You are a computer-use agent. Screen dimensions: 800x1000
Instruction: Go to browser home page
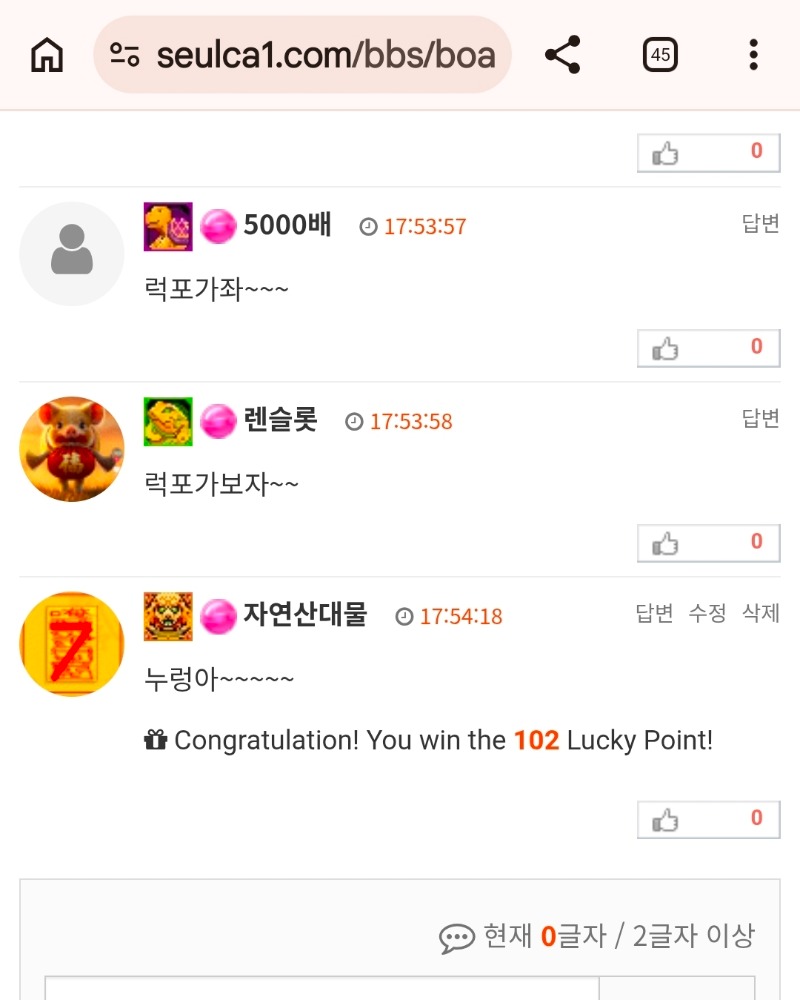47,55
